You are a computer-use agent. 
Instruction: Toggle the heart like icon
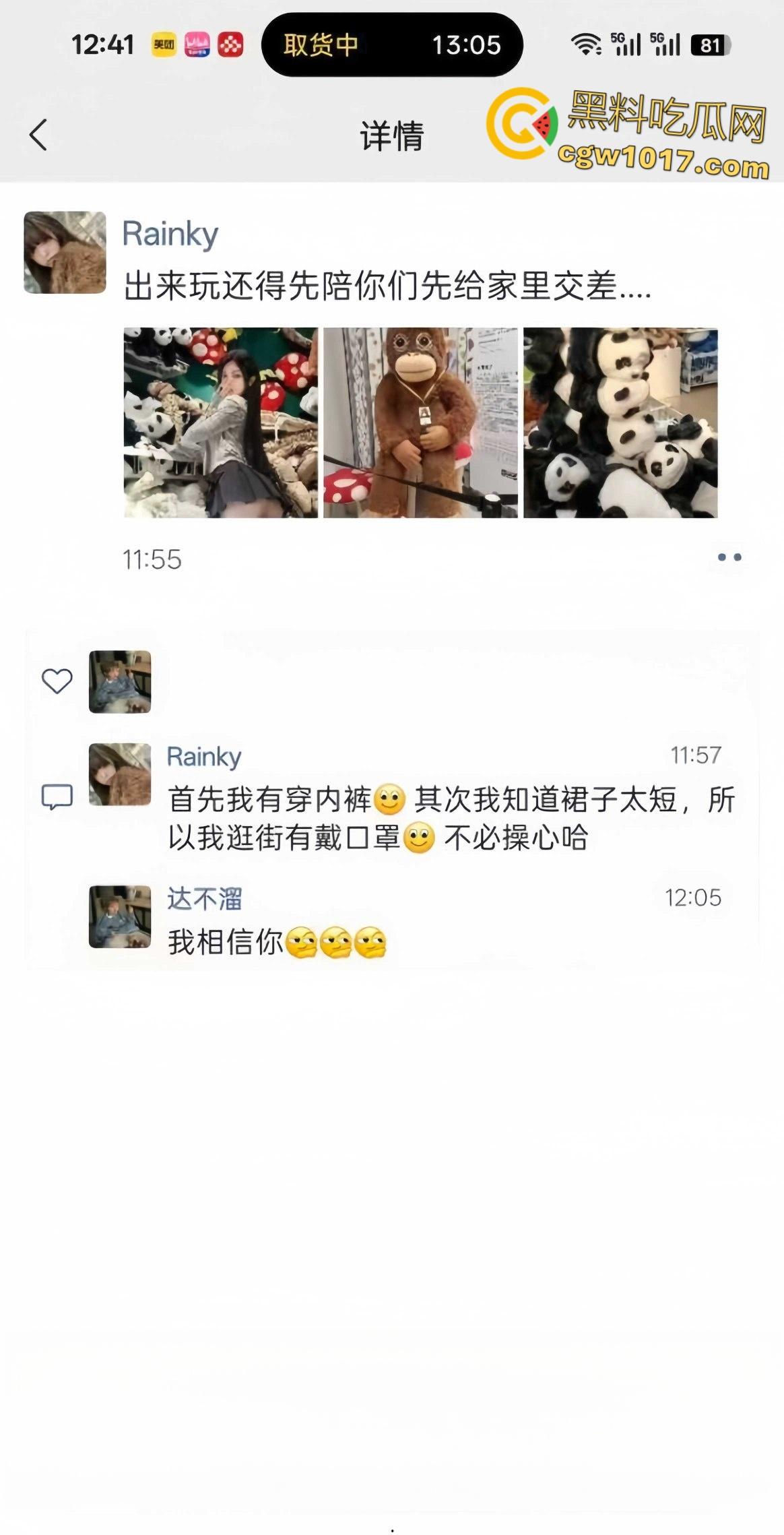(57, 681)
